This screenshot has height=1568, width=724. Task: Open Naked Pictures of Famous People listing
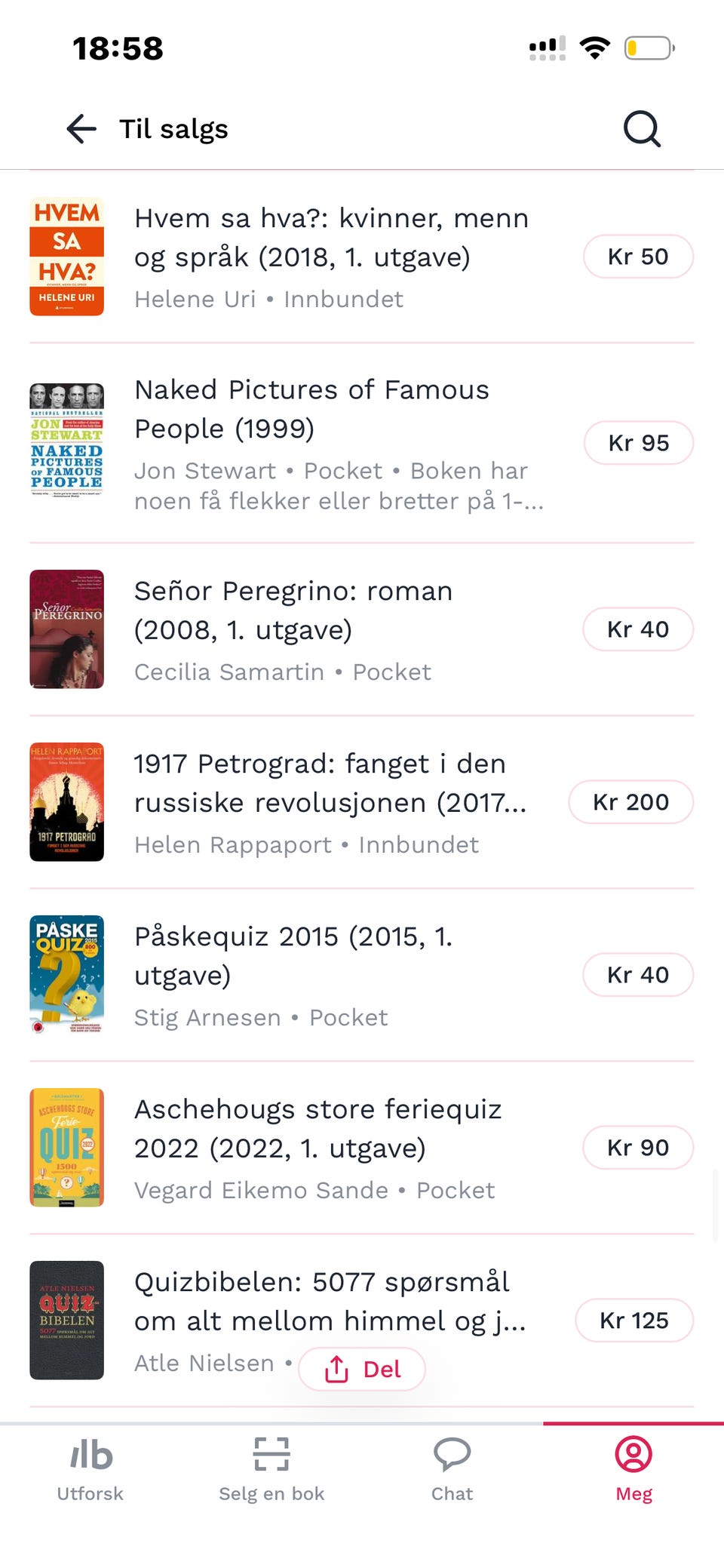[362, 443]
